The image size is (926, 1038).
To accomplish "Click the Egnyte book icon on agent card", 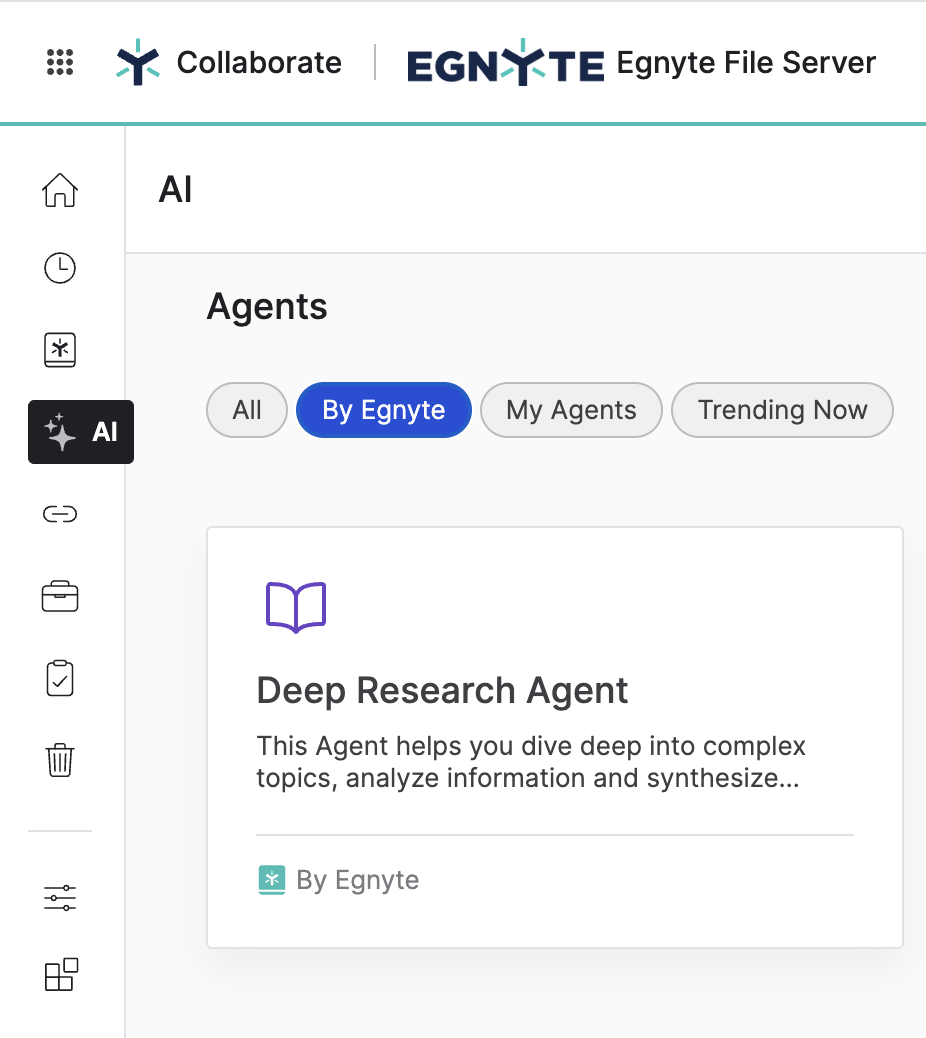I will click(x=296, y=604).
